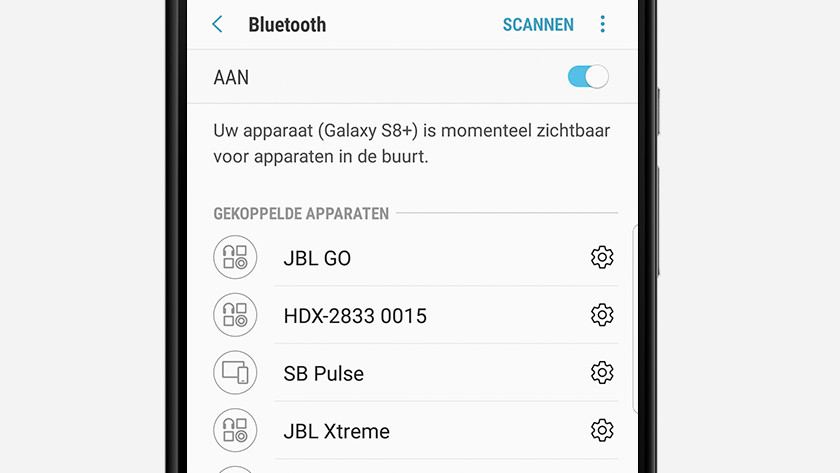
Task: Open settings gear for JBL GO
Action: (x=601, y=258)
